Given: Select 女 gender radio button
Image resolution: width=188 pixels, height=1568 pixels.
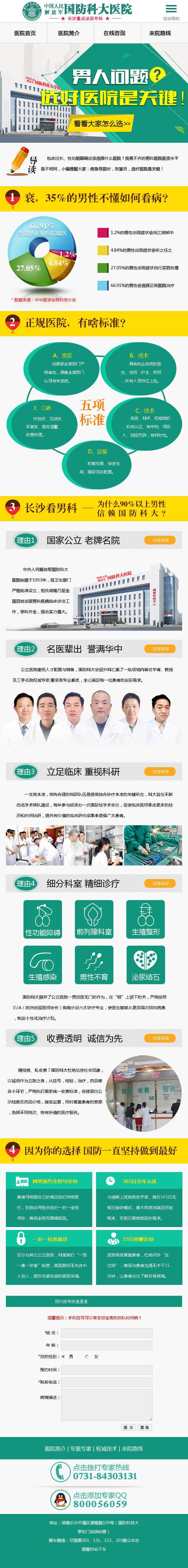Looking at the screenshot, I should click(x=87, y=1357).
